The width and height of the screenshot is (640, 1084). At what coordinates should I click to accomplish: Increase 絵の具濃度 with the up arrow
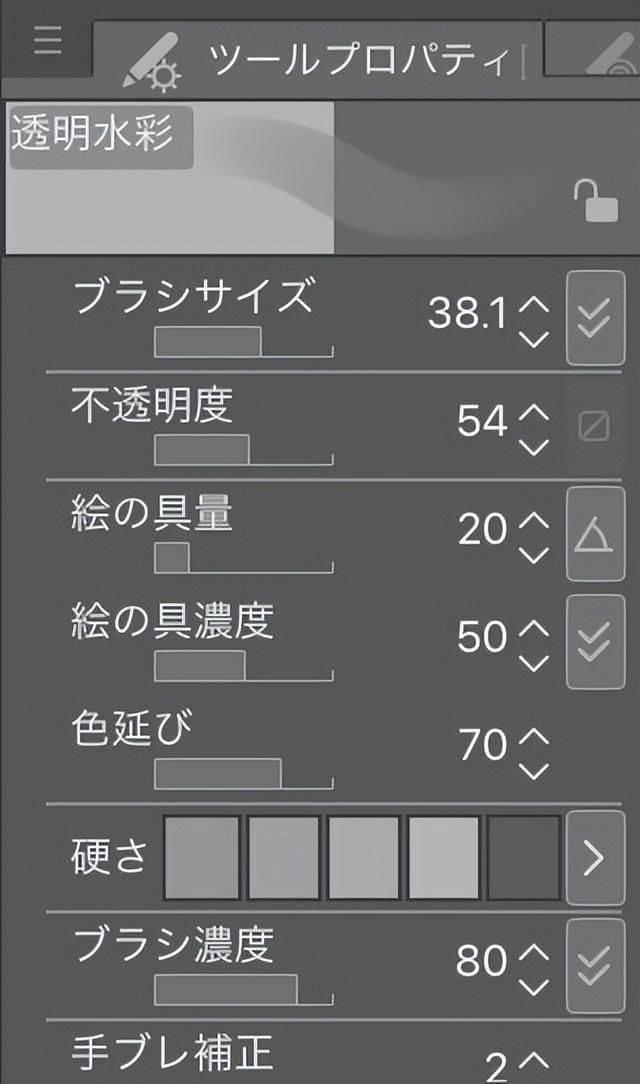click(534, 628)
